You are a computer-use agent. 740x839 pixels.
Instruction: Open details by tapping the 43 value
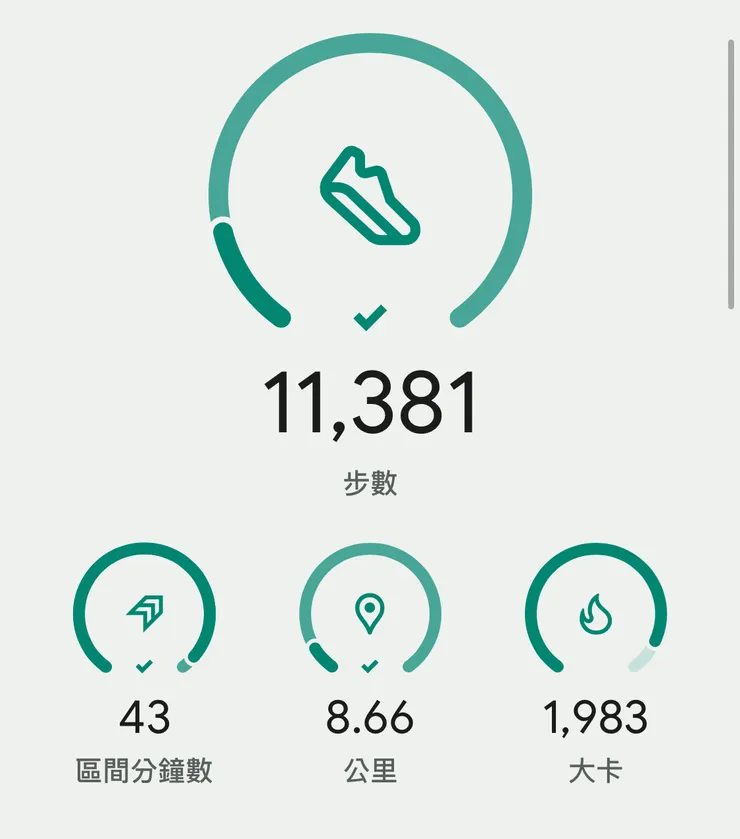click(145, 716)
